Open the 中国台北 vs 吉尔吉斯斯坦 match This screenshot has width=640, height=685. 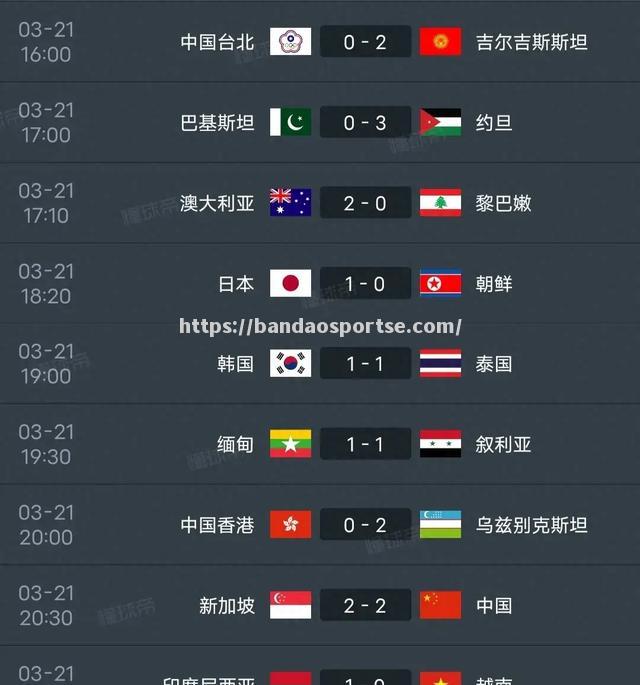point(365,42)
